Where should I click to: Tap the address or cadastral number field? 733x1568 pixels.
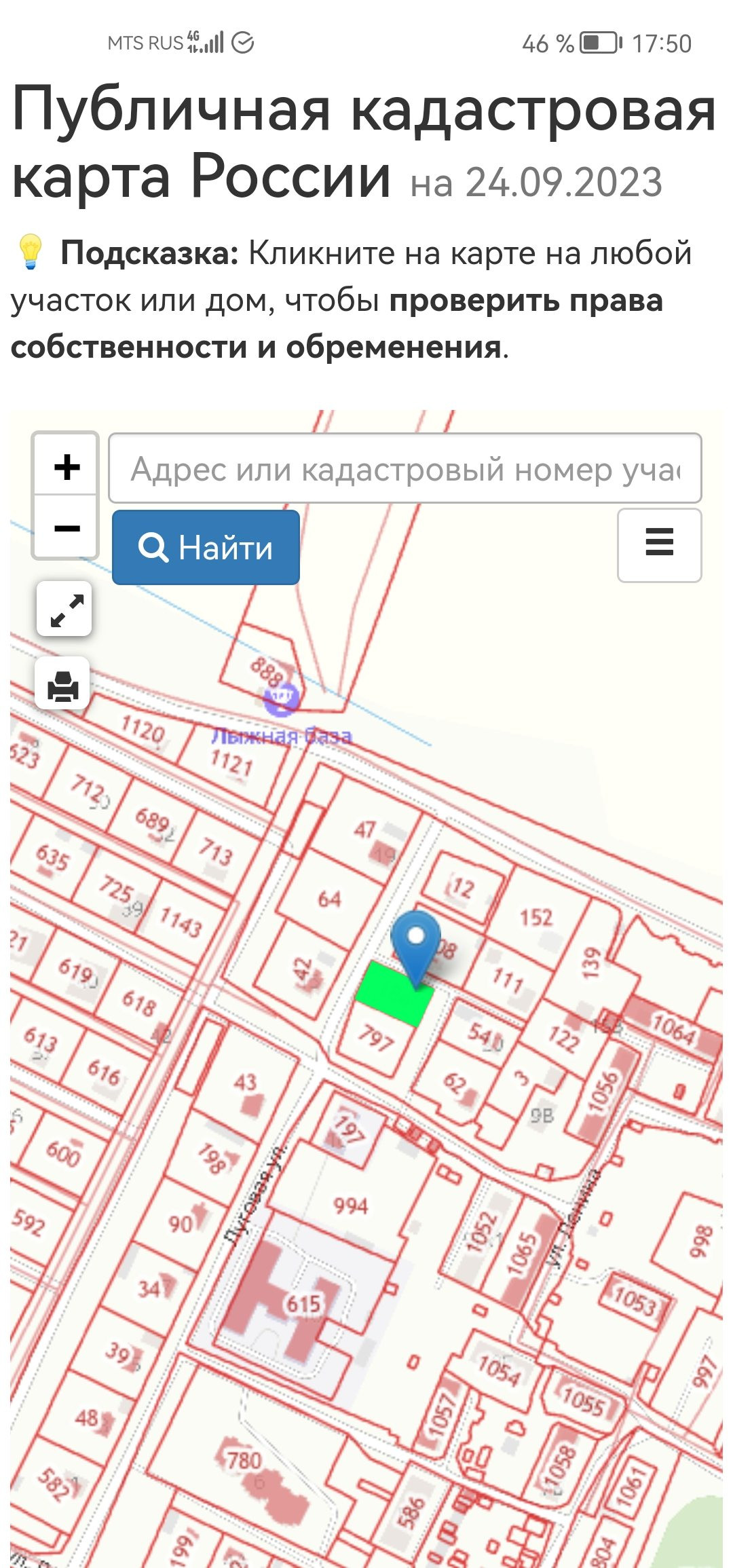(405, 468)
